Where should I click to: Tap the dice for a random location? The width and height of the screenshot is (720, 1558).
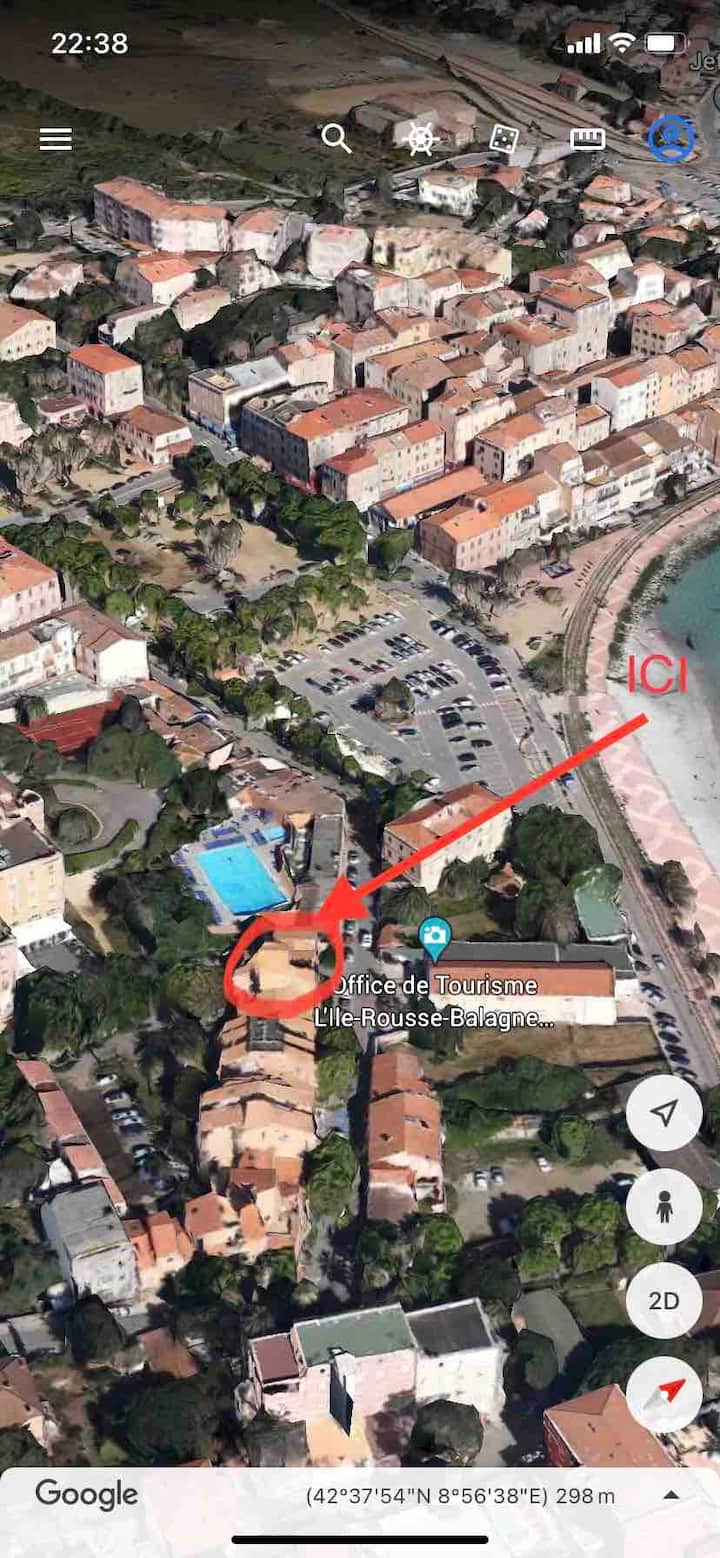coord(504,139)
